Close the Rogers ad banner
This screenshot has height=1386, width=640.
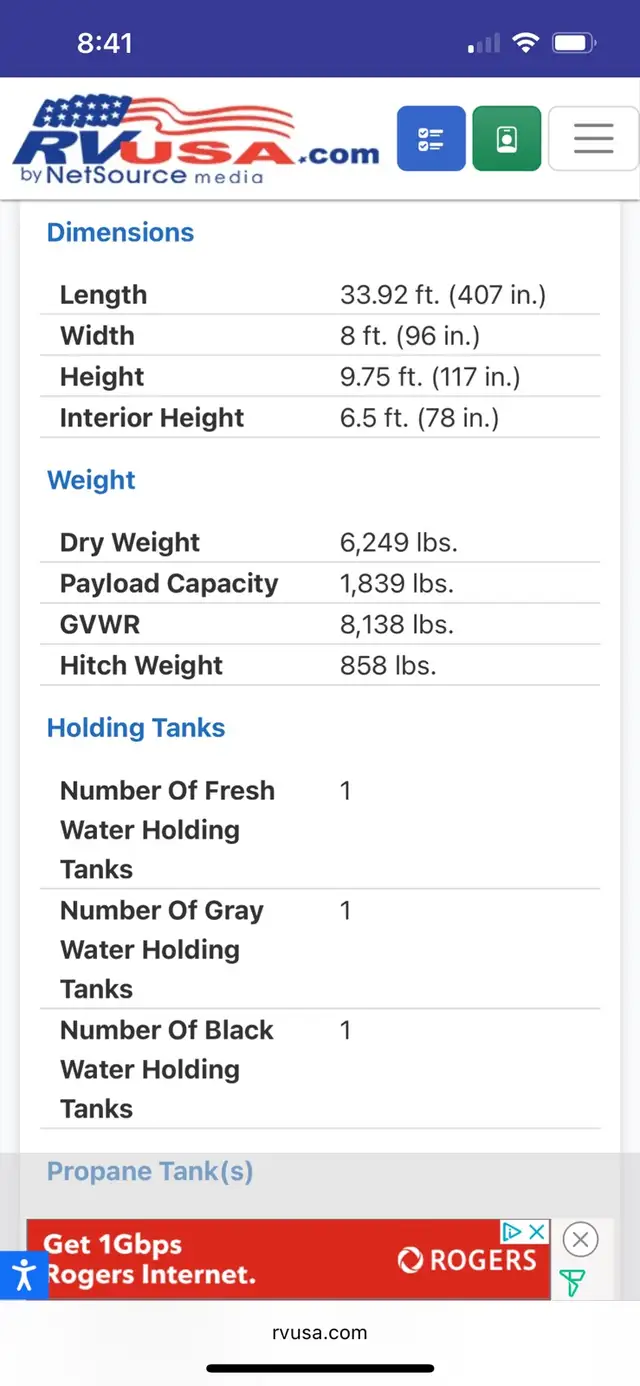580,1240
